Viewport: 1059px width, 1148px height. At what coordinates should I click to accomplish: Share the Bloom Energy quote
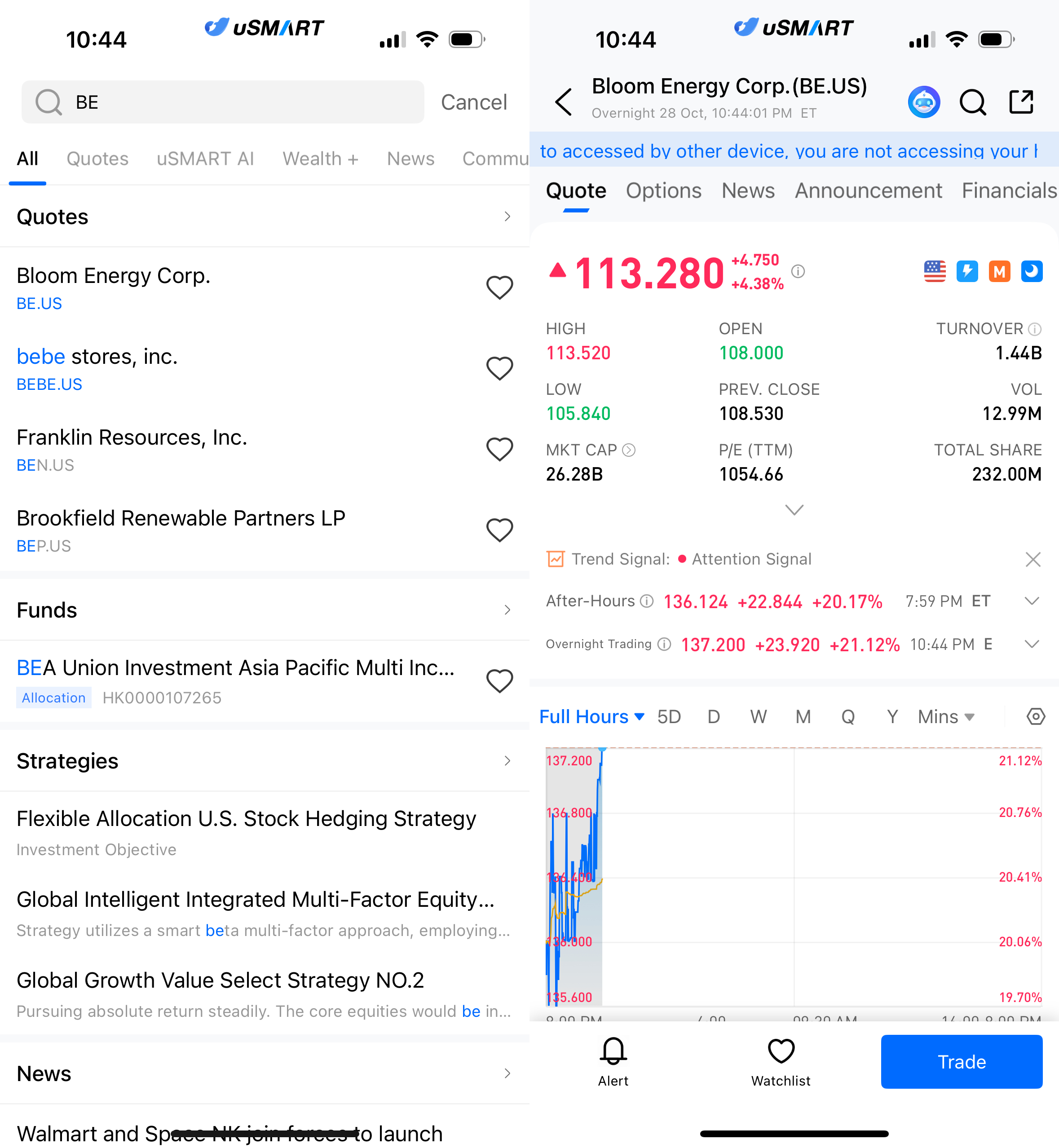click(x=1021, y=102)
